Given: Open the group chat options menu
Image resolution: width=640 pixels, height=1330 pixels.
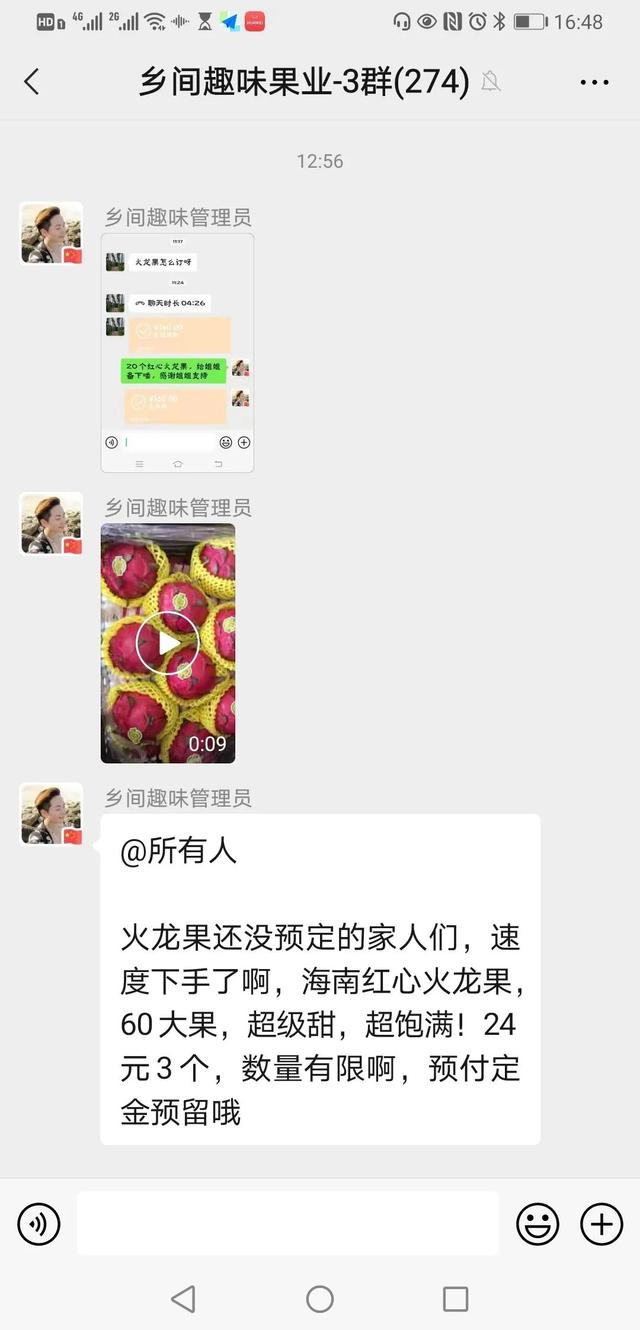Looking at the screenshot, I should click(594, 82).
